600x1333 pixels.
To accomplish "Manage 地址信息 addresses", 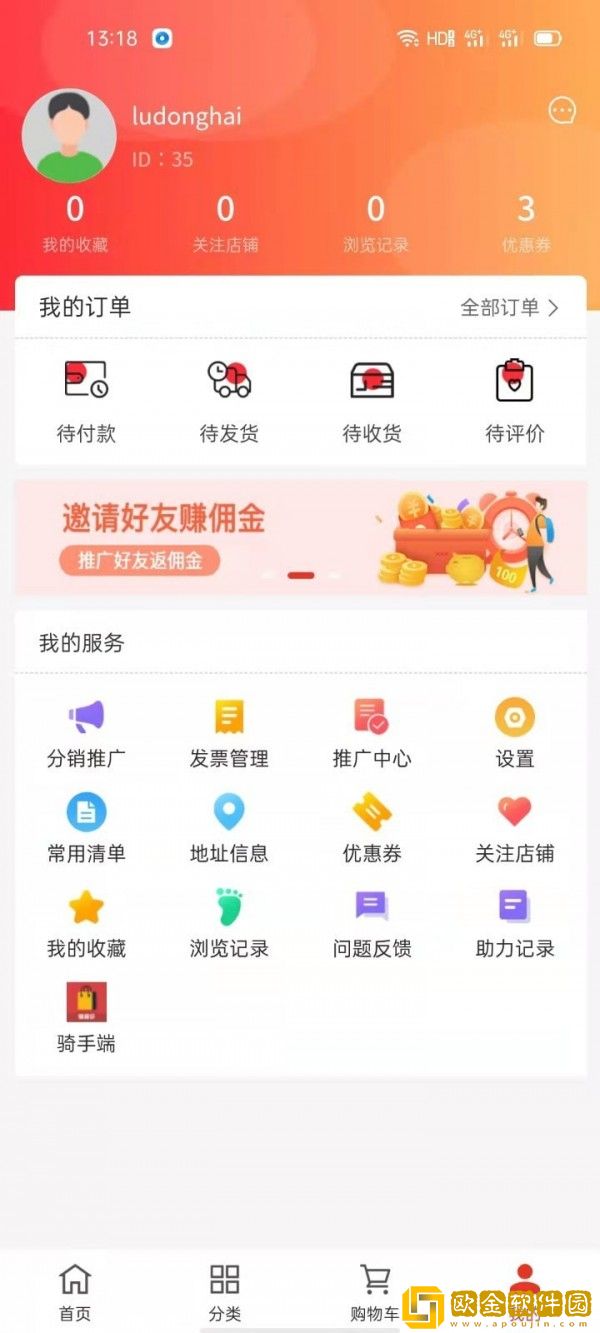I will click(229, 828).
